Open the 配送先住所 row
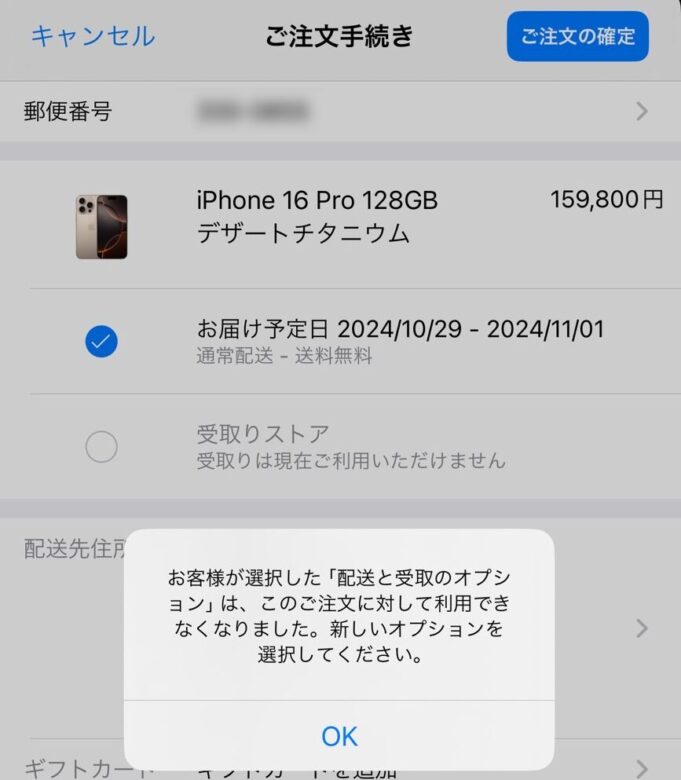The image size is (681, 780). click(x=641, y=628)
